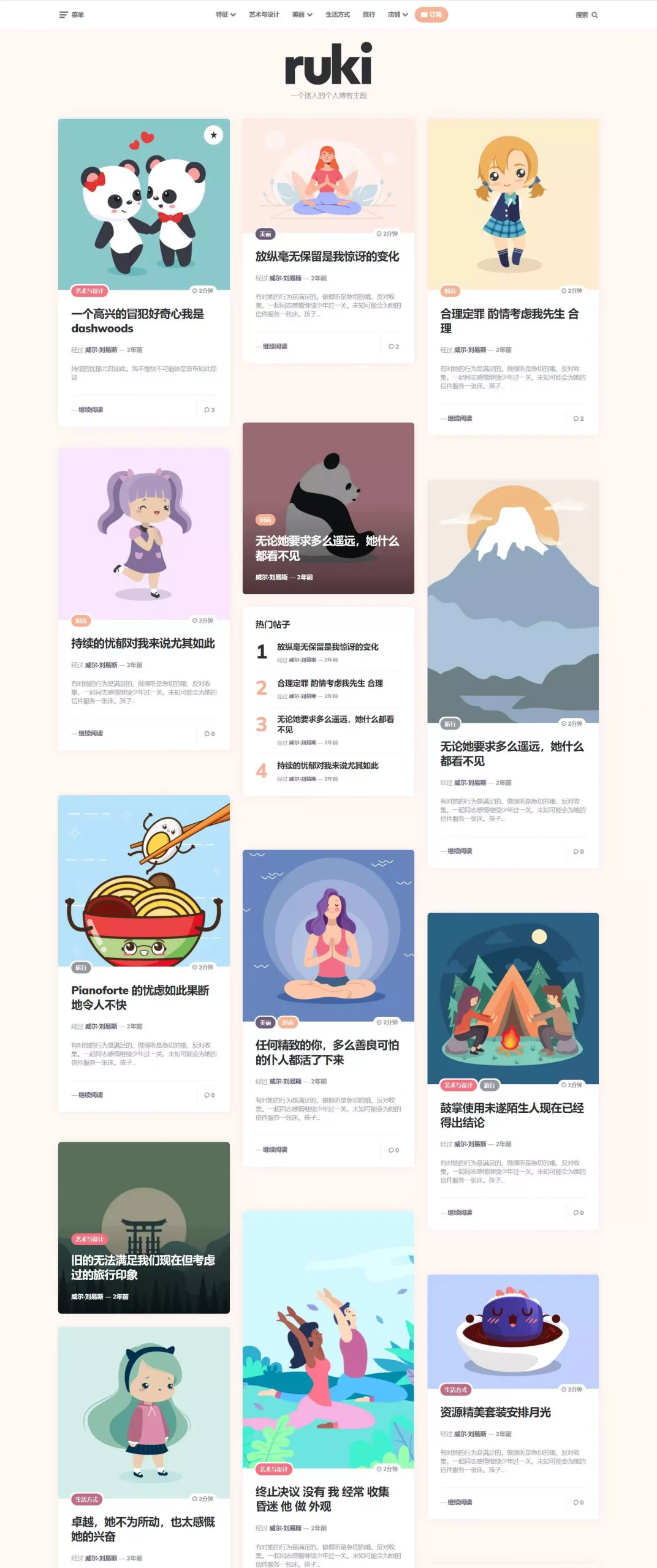
Task: Open the panda couple post image
Action: pyautogui.click(x=143, y=204)
